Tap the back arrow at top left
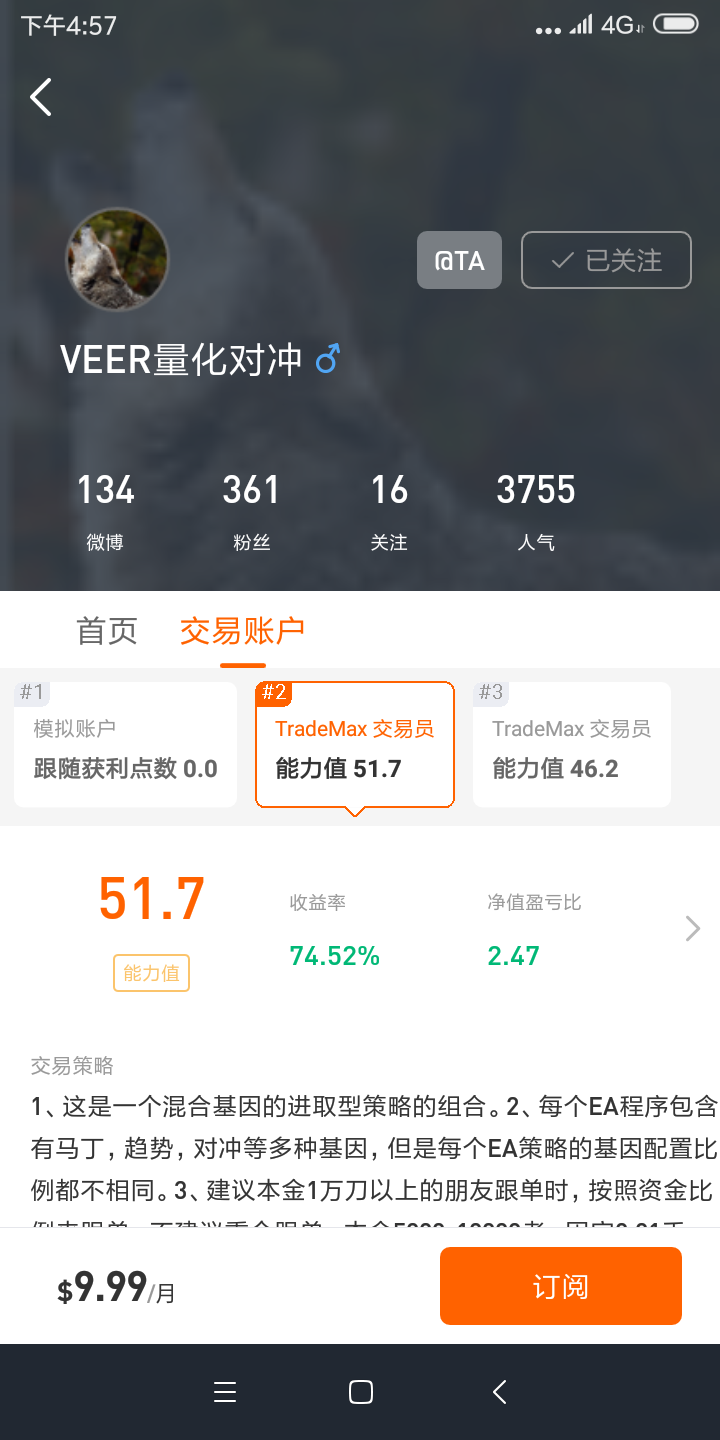 (41, 97)
